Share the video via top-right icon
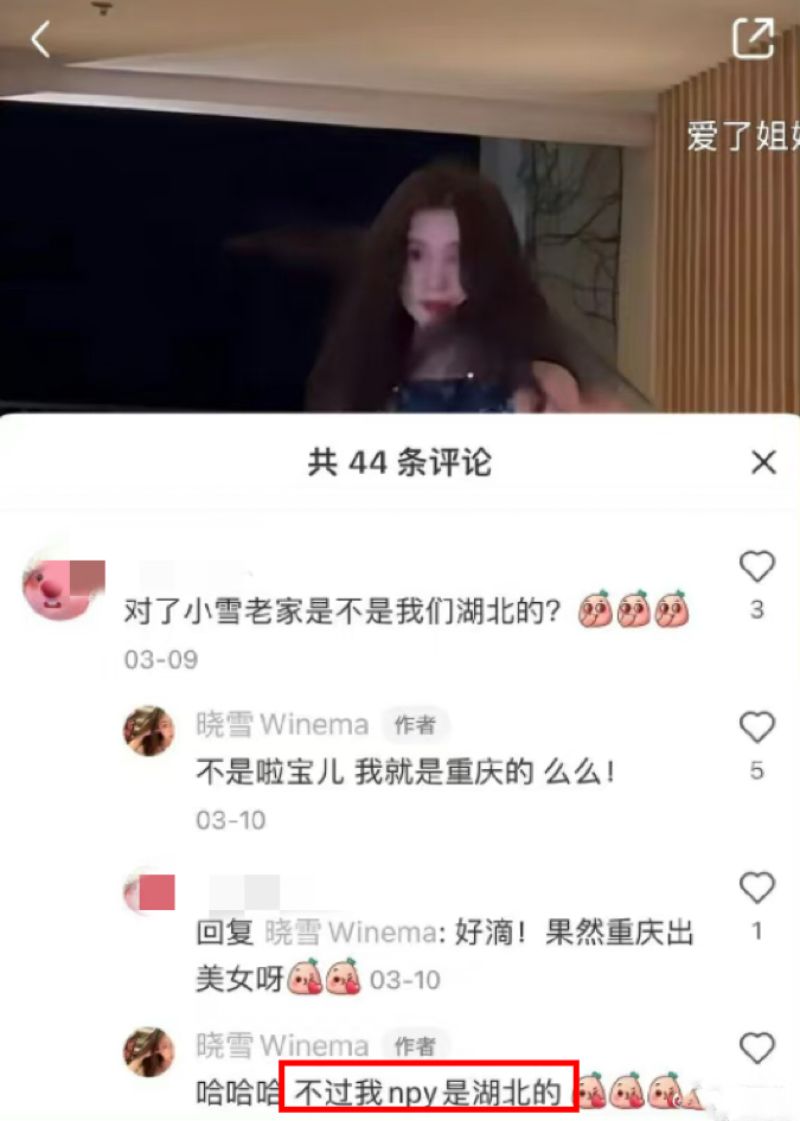Screen dimensions: 800x1121 click(752, 39)
